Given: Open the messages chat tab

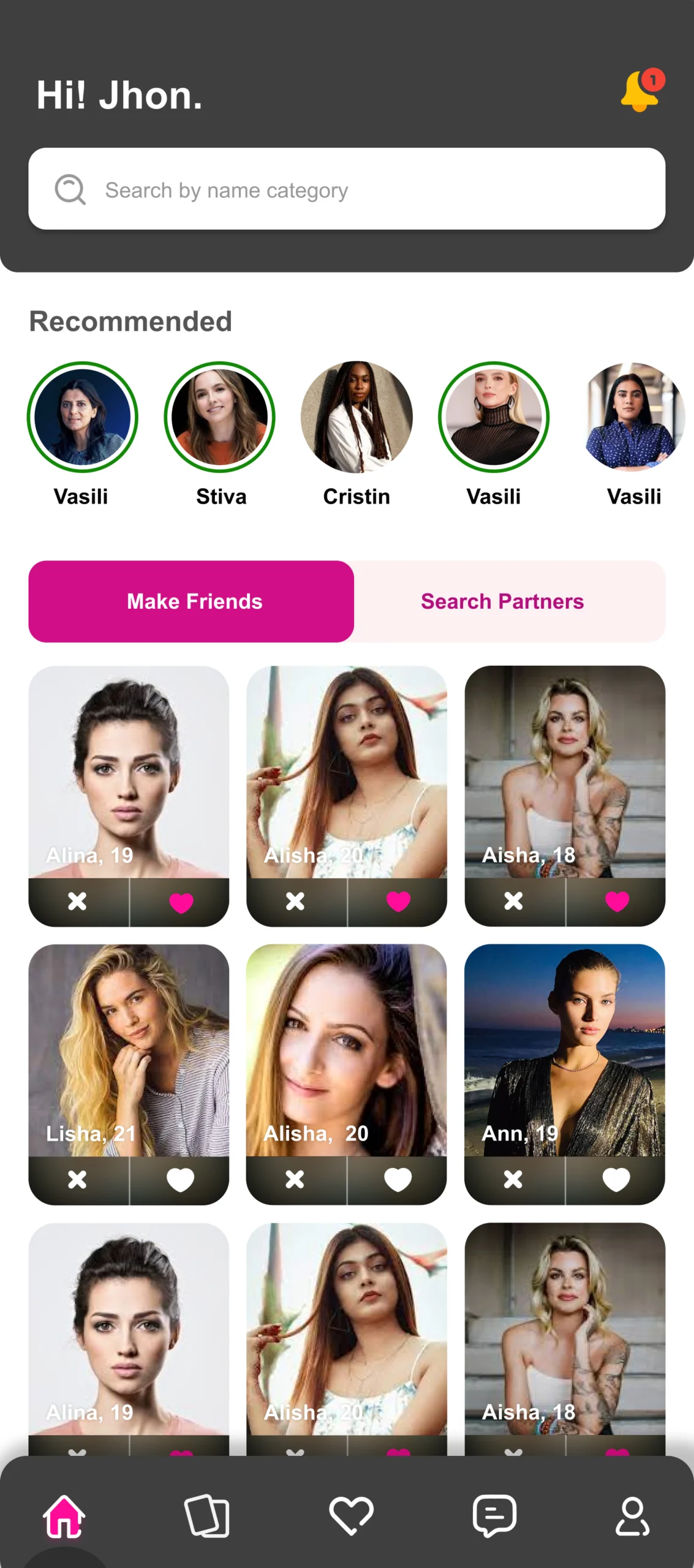Looking at the screenshot, I should pyautogui.click(x=494, y=1516).
